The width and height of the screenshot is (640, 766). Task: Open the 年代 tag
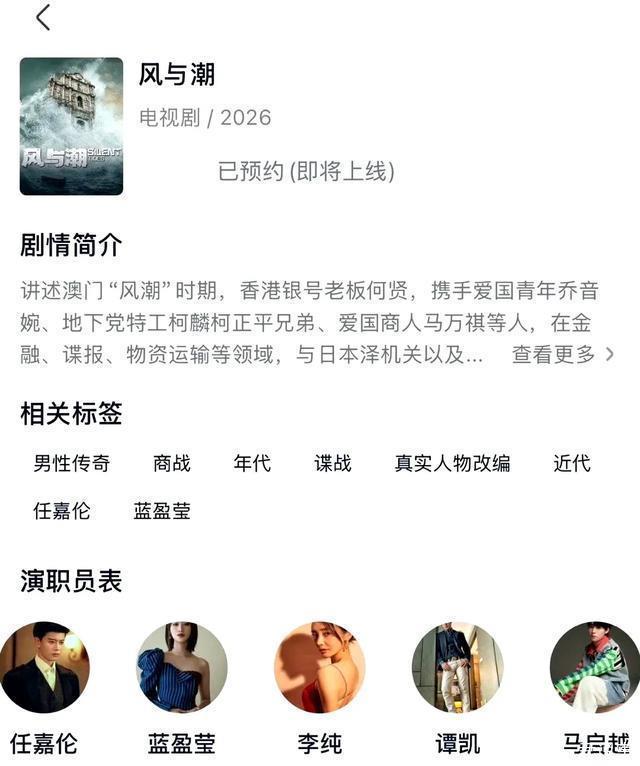click(x=252, y=463)
